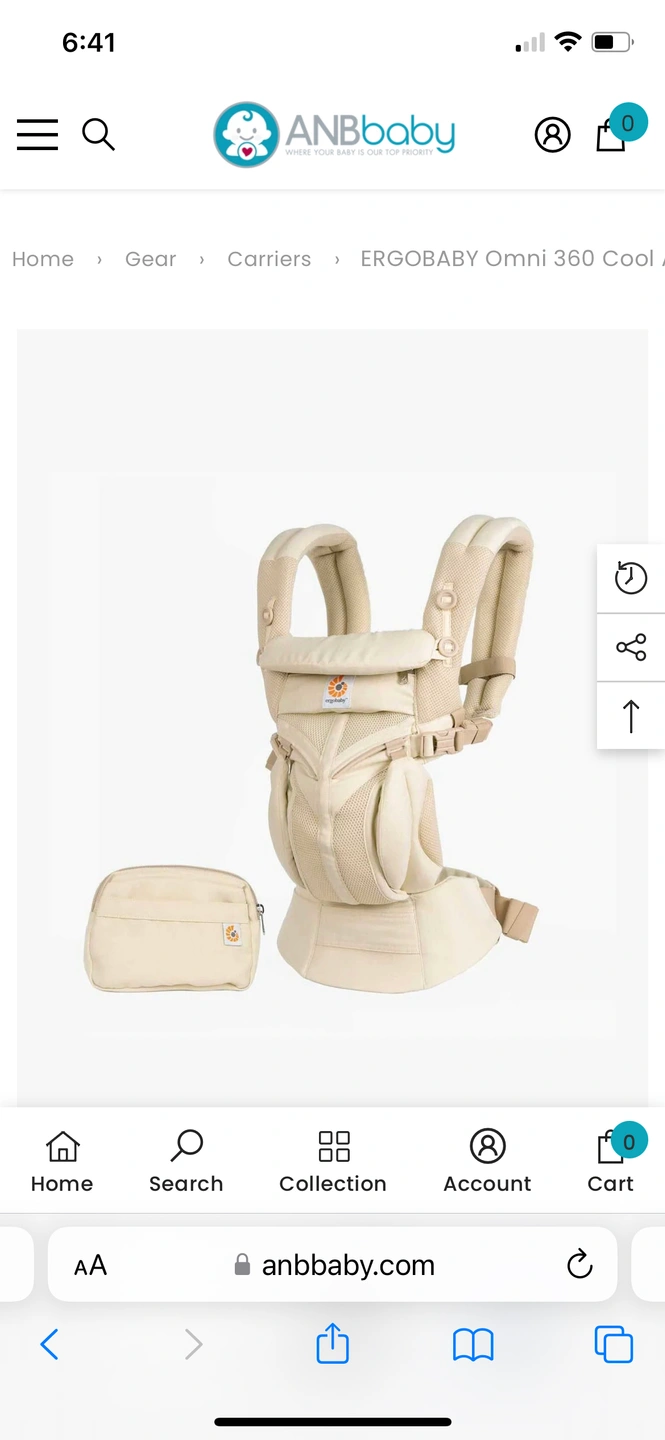Open the Carriers breadcrumb

(269, 259)
